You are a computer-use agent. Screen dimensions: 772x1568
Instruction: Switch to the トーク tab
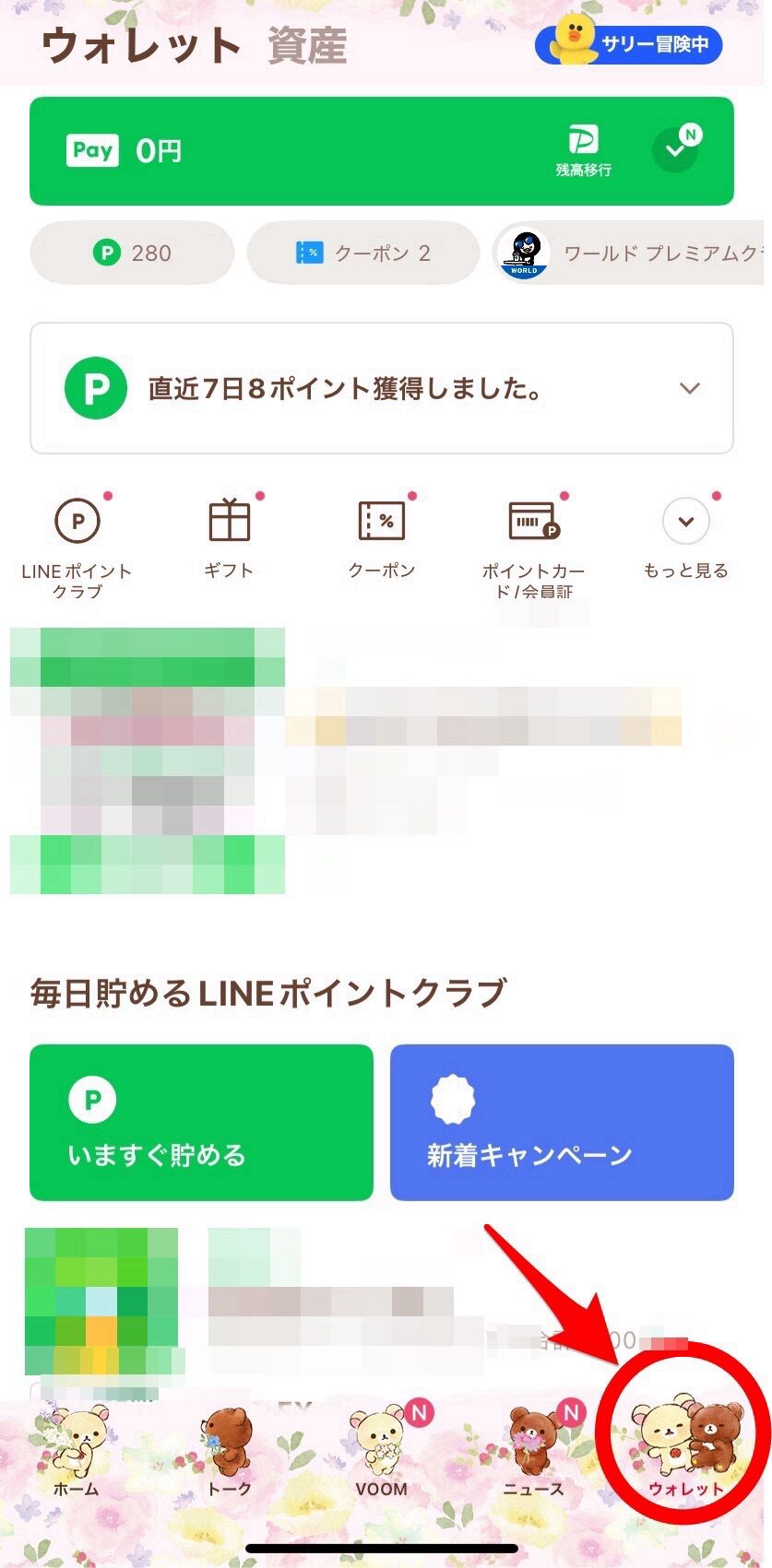coord(229,1451)
